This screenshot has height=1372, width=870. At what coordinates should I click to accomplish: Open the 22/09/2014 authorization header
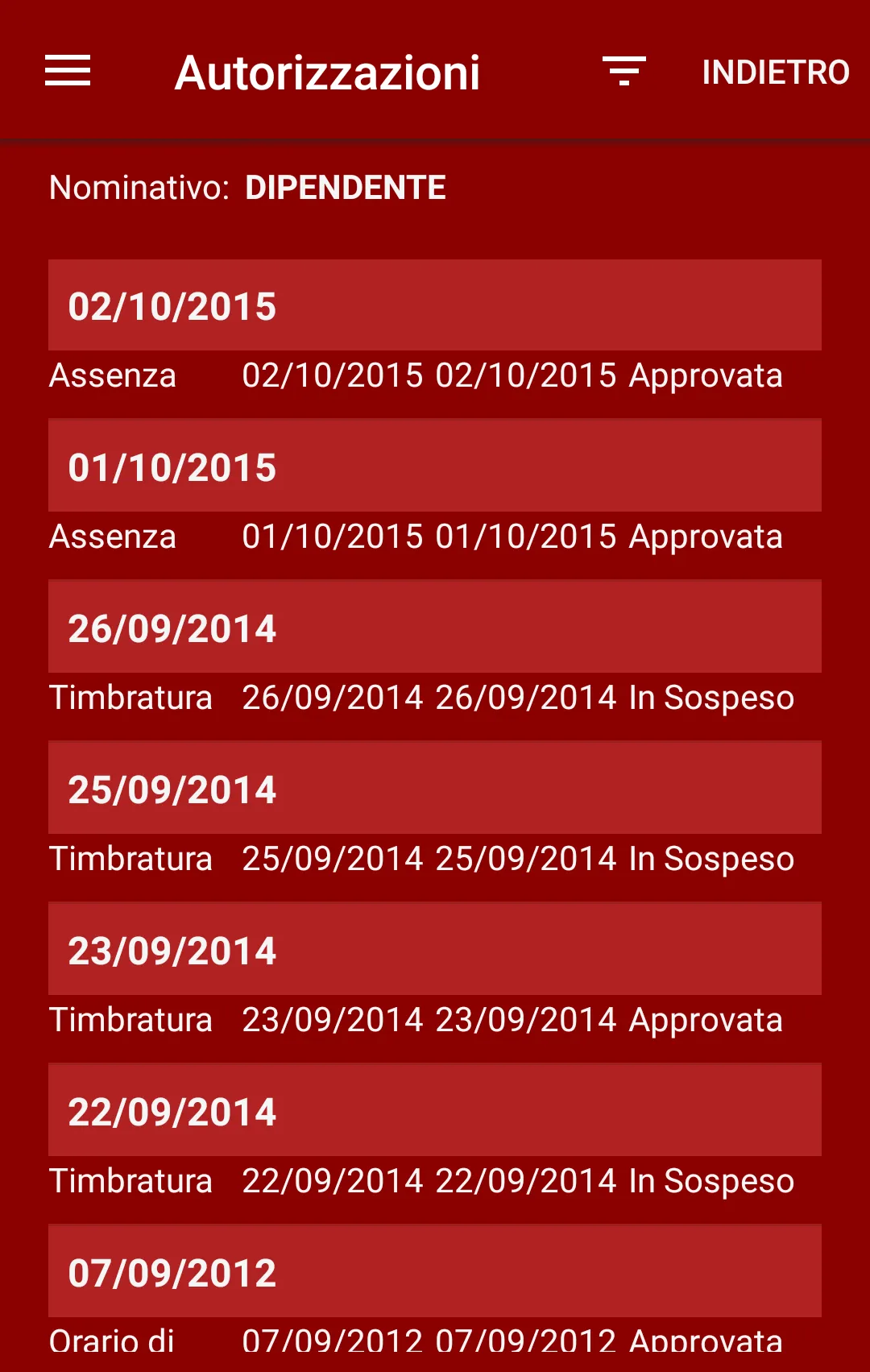(435, 1110)
